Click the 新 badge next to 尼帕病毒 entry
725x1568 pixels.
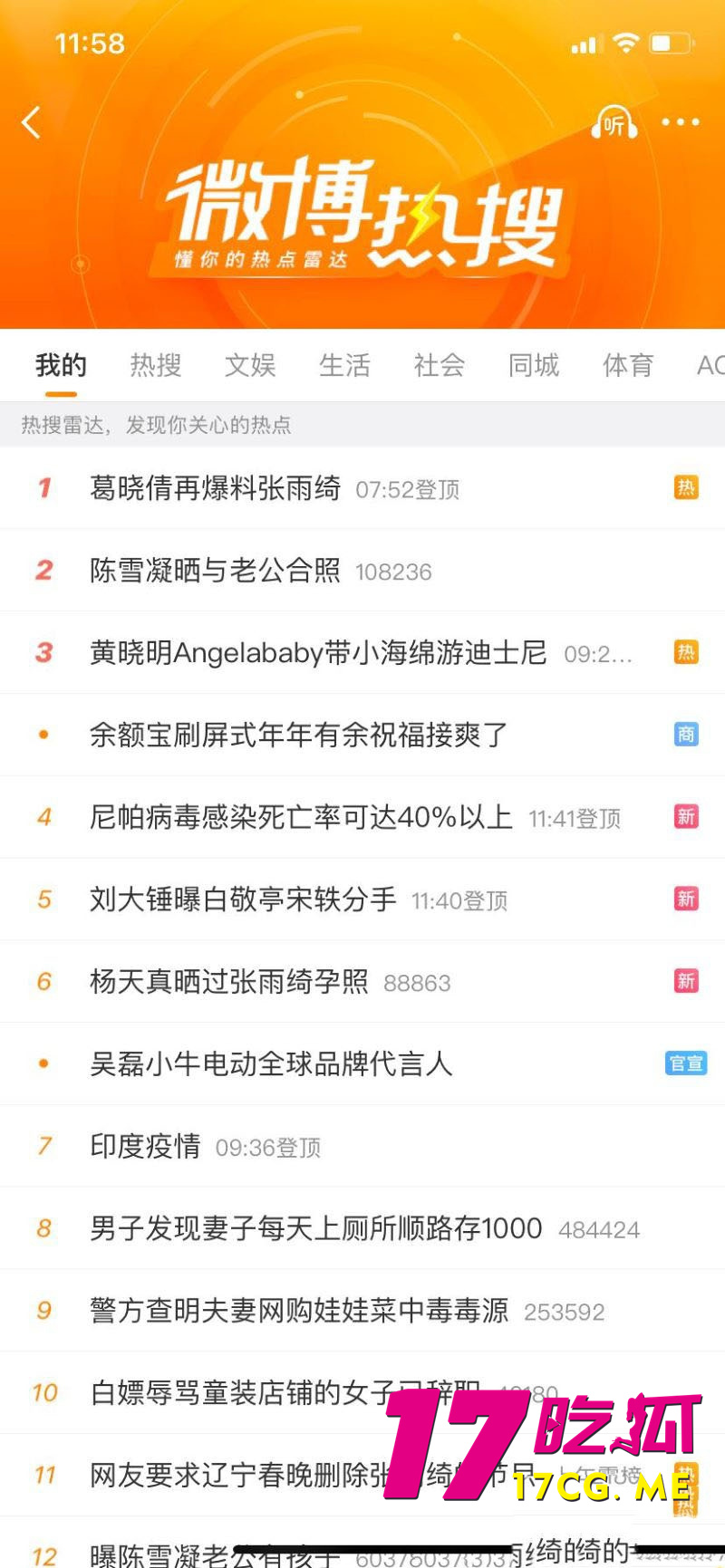[686, 816]
